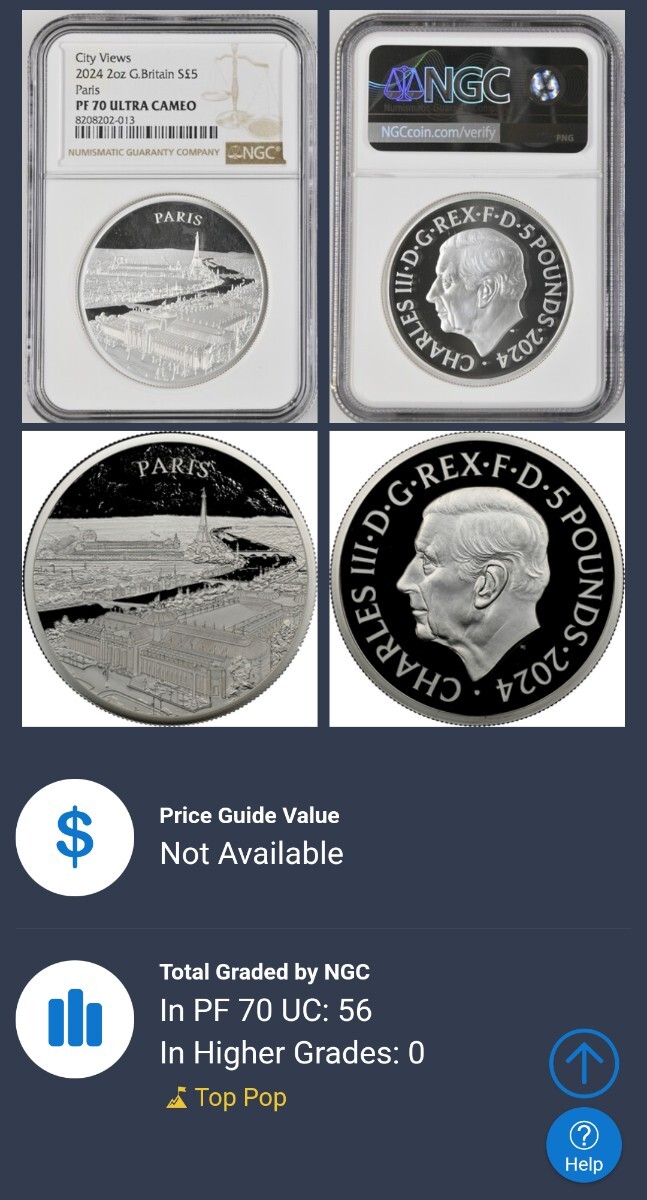Open the Help chat button
This screenshot has height=1200, width=647.
pyautogui.click(x=584, y=1145)
